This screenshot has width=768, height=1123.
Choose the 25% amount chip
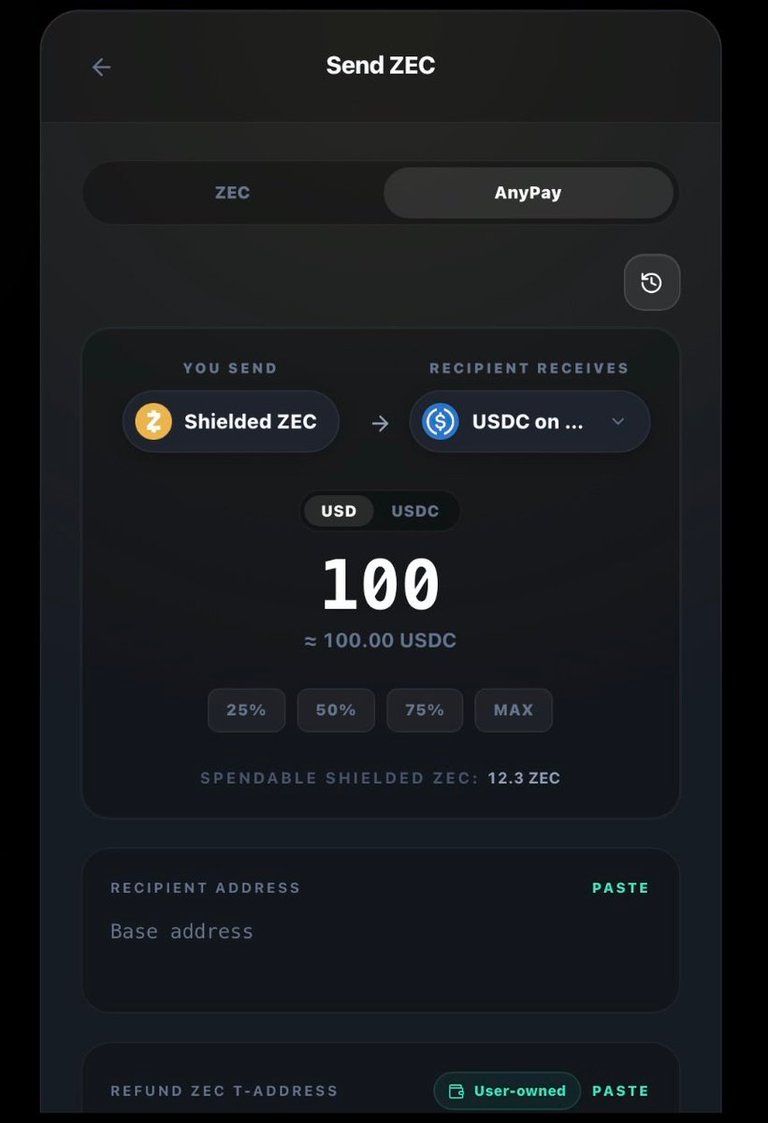pyautogui.click(x=246, y=710)
